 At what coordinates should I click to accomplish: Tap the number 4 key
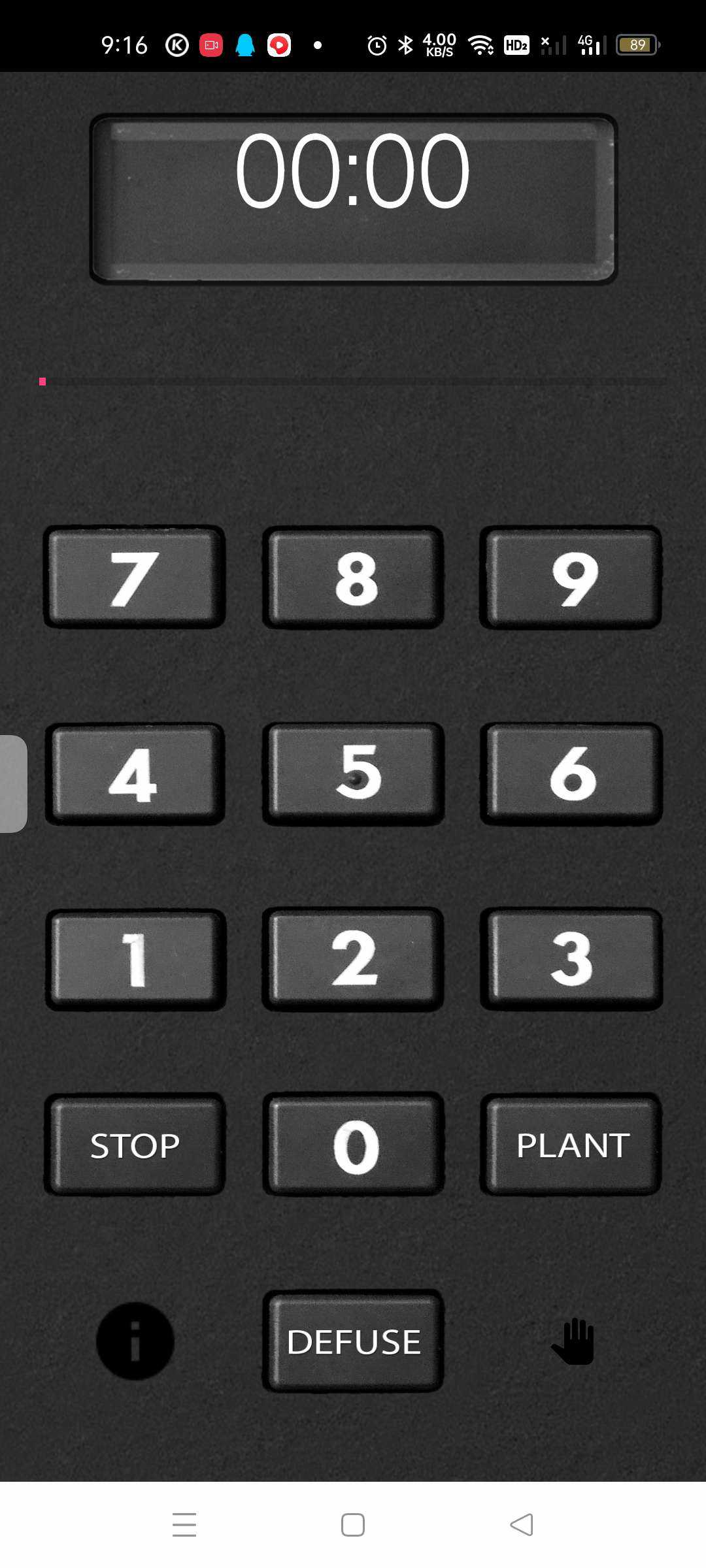pyautogui.click(x=135, y=774)
